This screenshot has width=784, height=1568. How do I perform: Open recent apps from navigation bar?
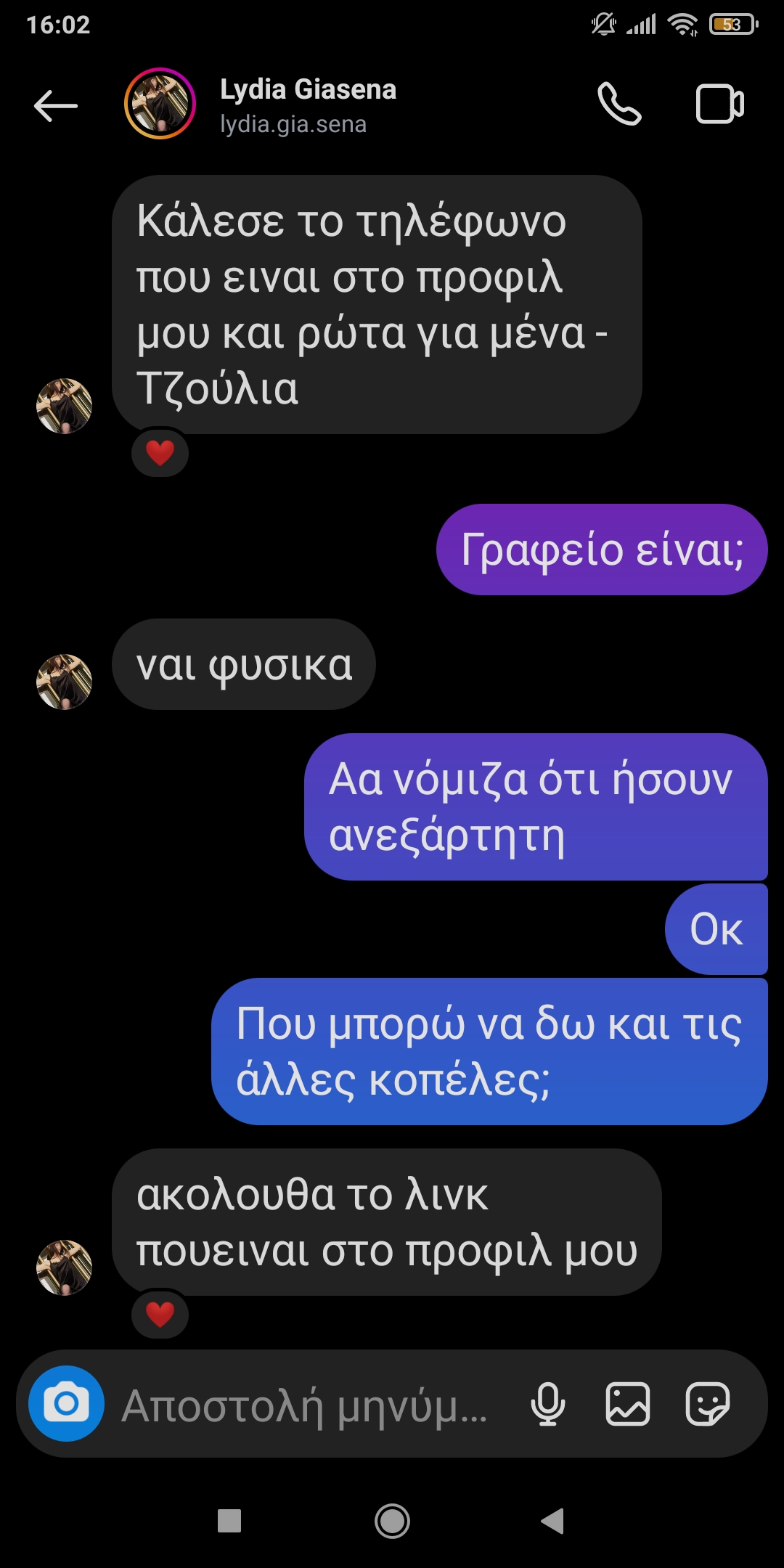point(229,1521)
